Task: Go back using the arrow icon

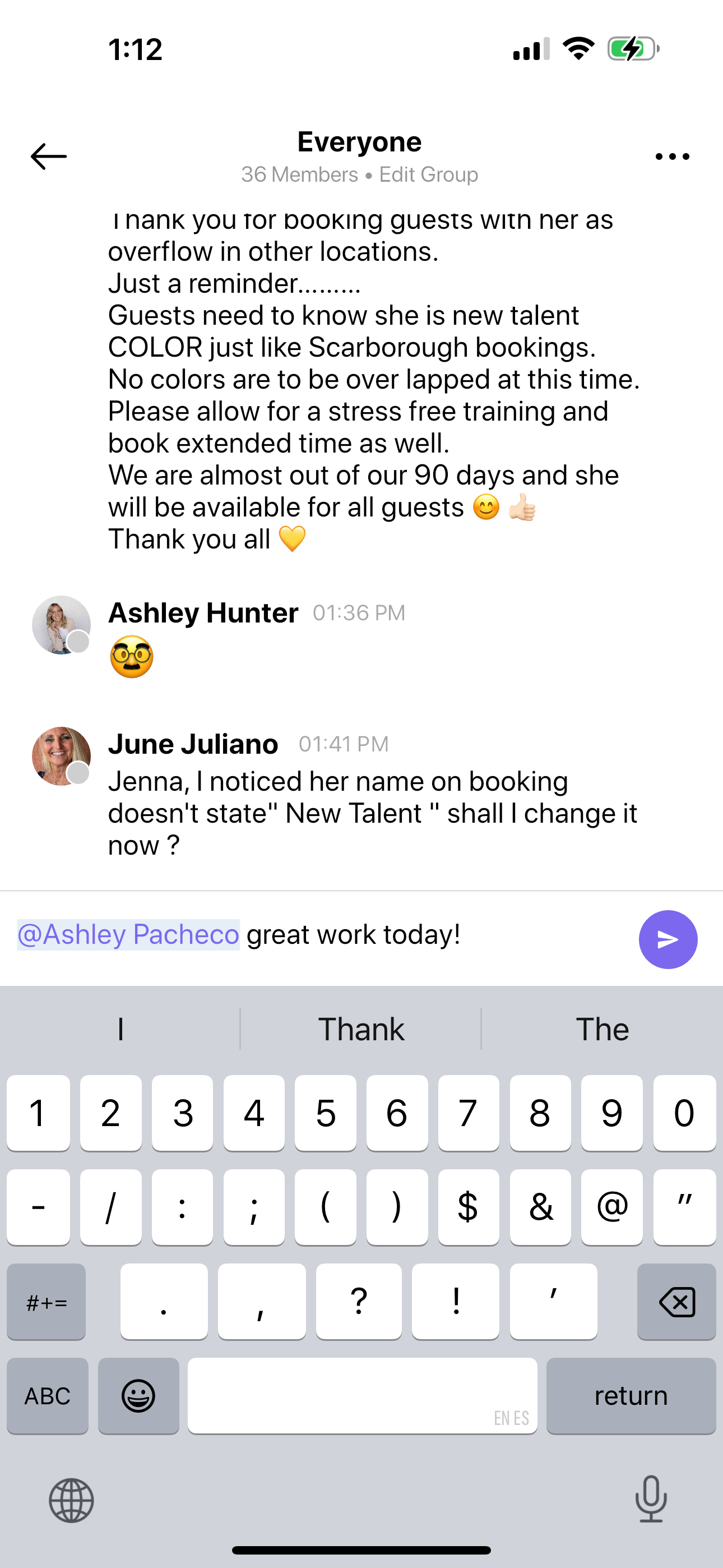Action: 49,156
